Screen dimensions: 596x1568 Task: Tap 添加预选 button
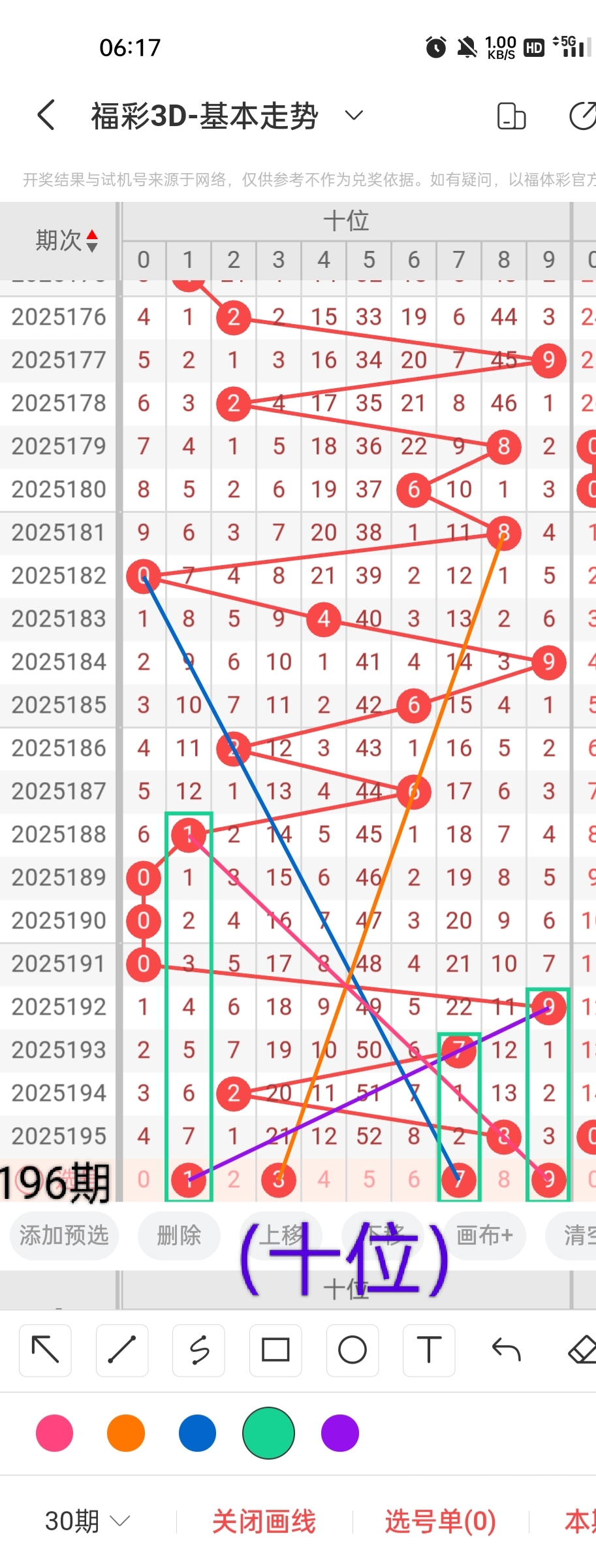[x=63, y=1235]
